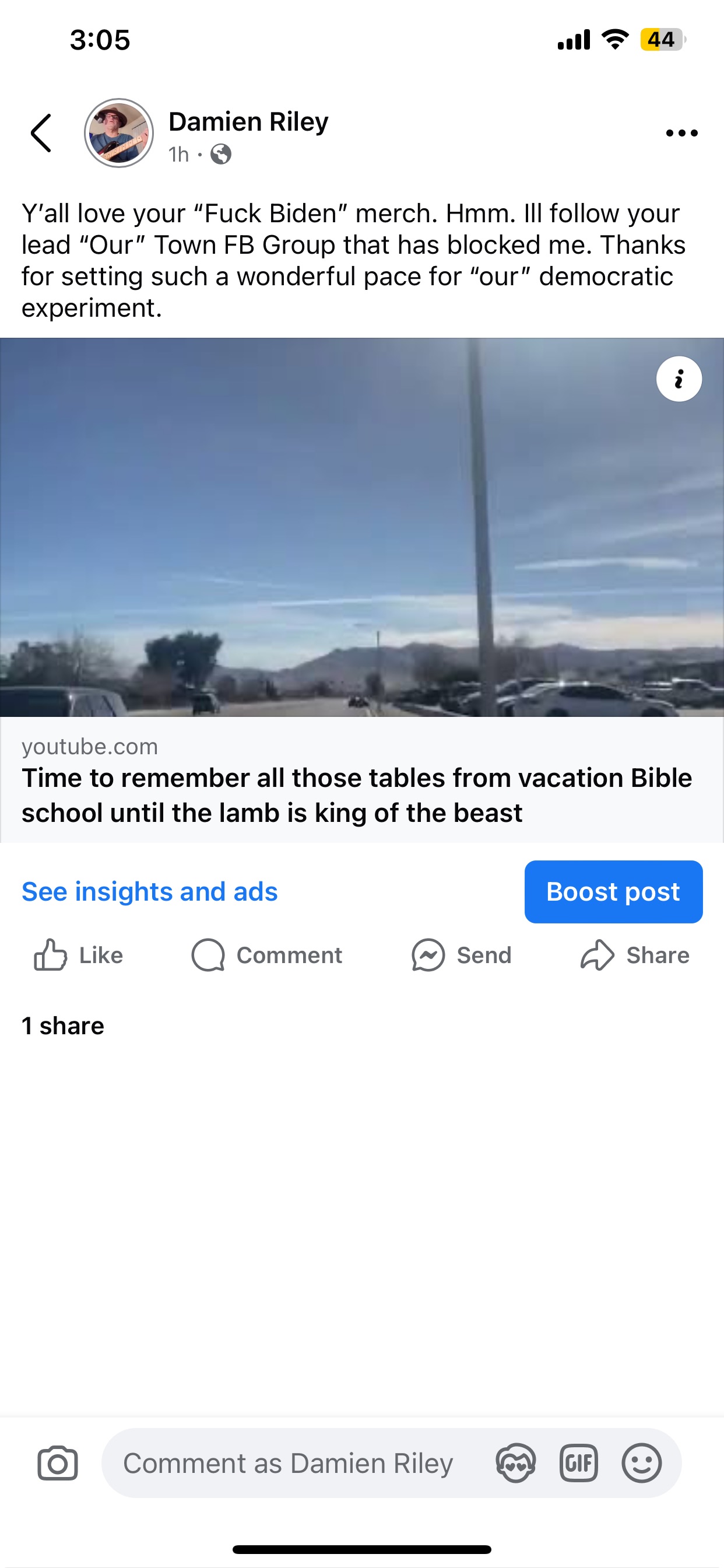Viewport: 724px width, 1568px height.
Task: Tap the Comment as Damien Riley field
Action: (289, 1464)
